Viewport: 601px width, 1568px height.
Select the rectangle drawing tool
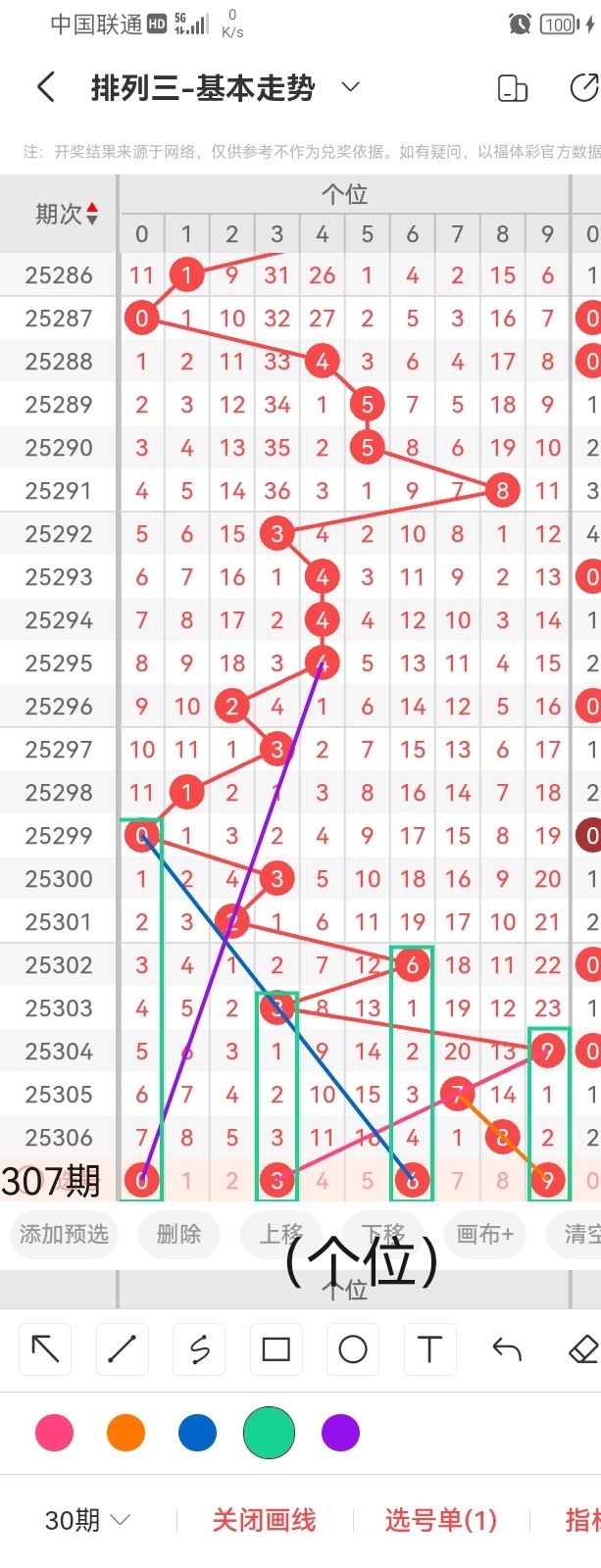(275, 1349)
